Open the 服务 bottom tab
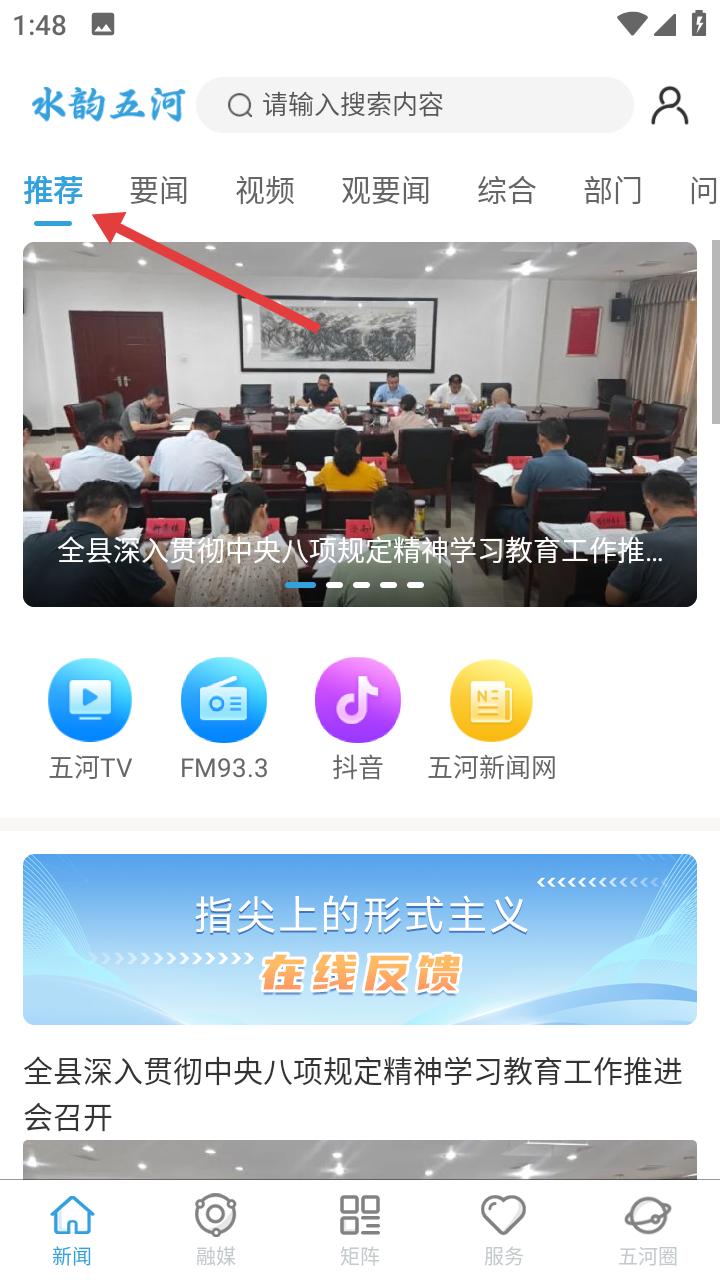This screenshot has width=720, height=1280. point(503,1230)
